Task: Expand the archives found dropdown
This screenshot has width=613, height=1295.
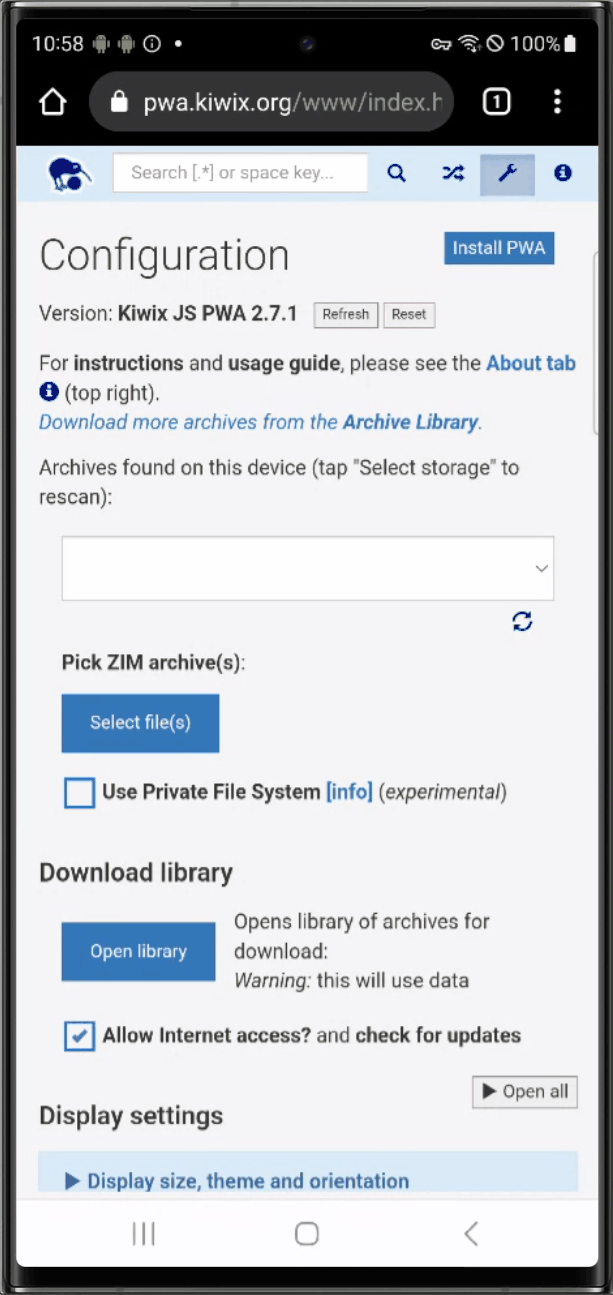Action: pyautogui.click(x=308, y=568)
